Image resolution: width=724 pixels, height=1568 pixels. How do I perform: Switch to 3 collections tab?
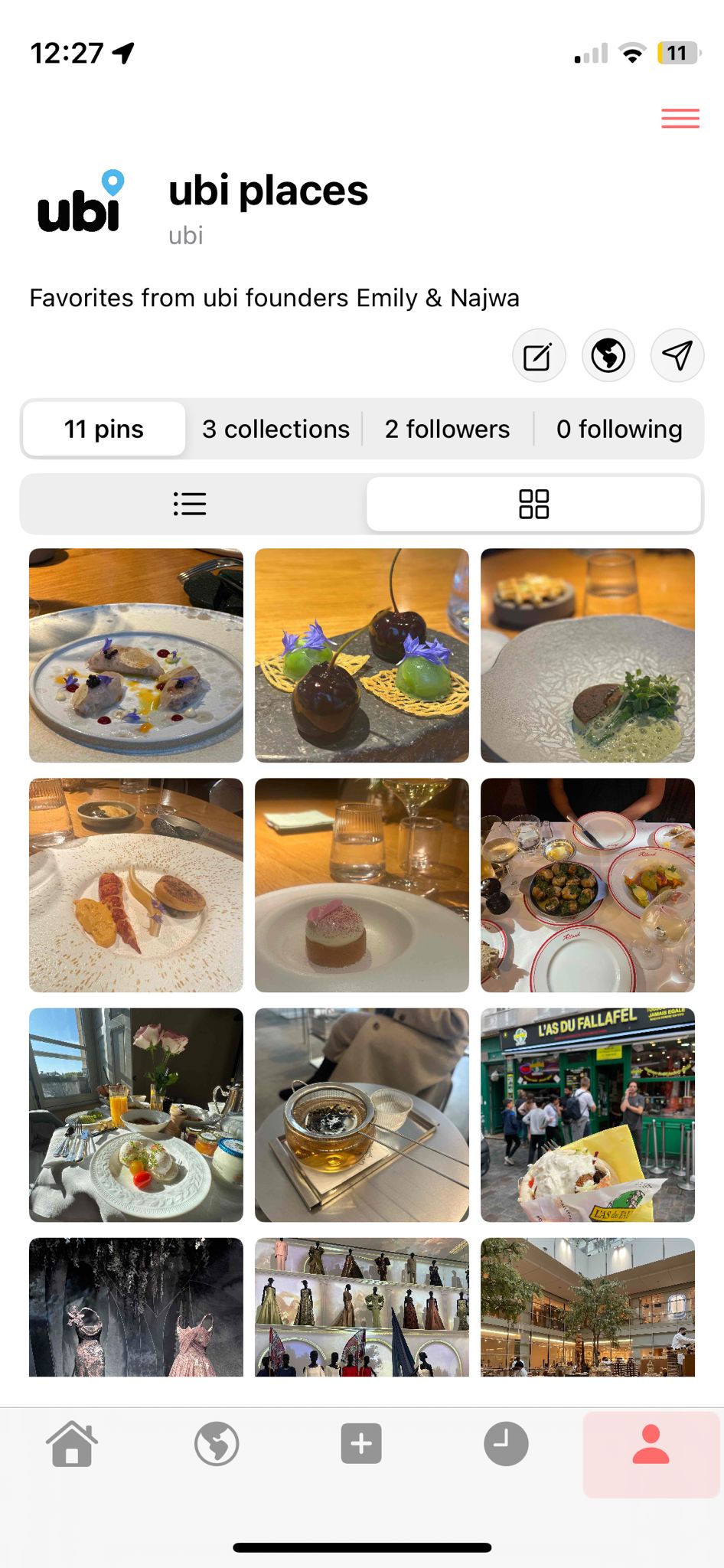pos(276,429)
